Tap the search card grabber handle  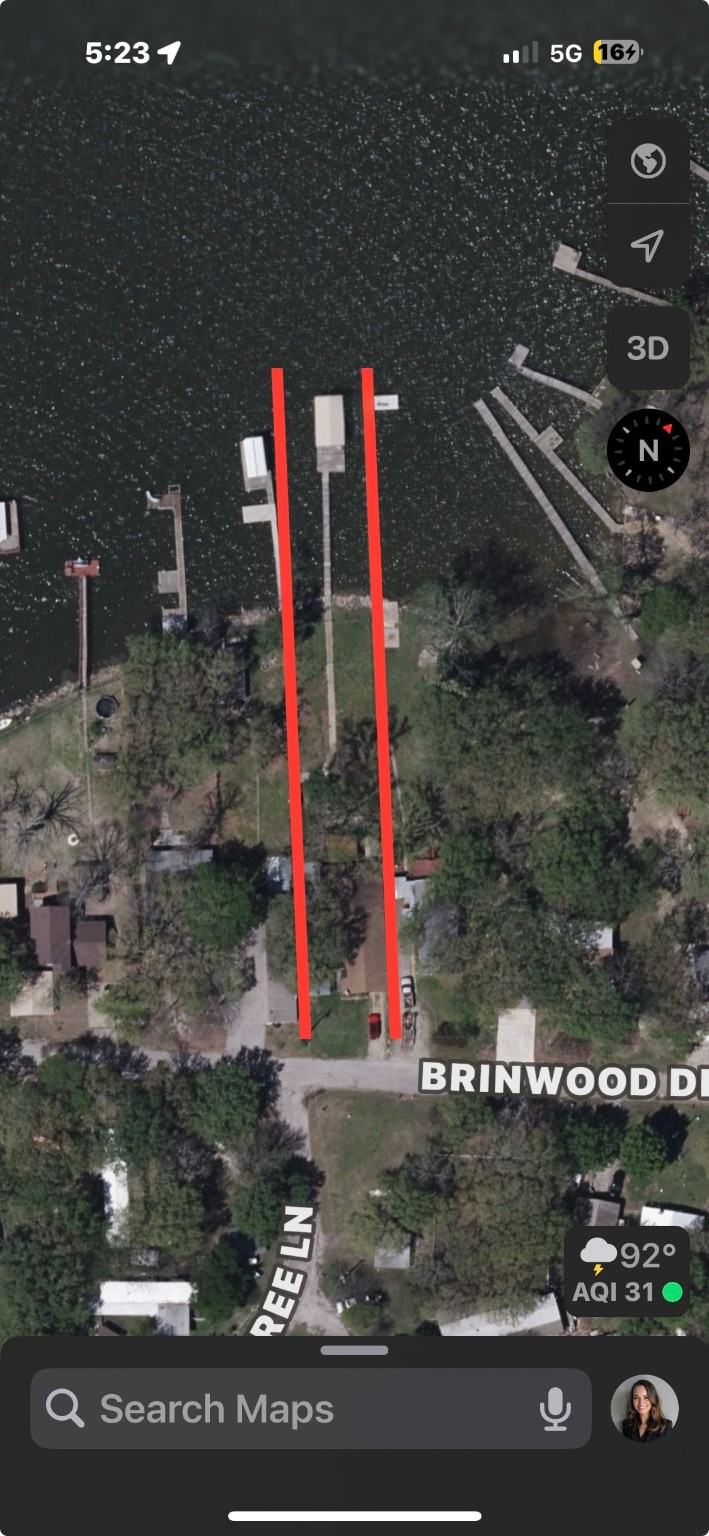[354, 1350]
